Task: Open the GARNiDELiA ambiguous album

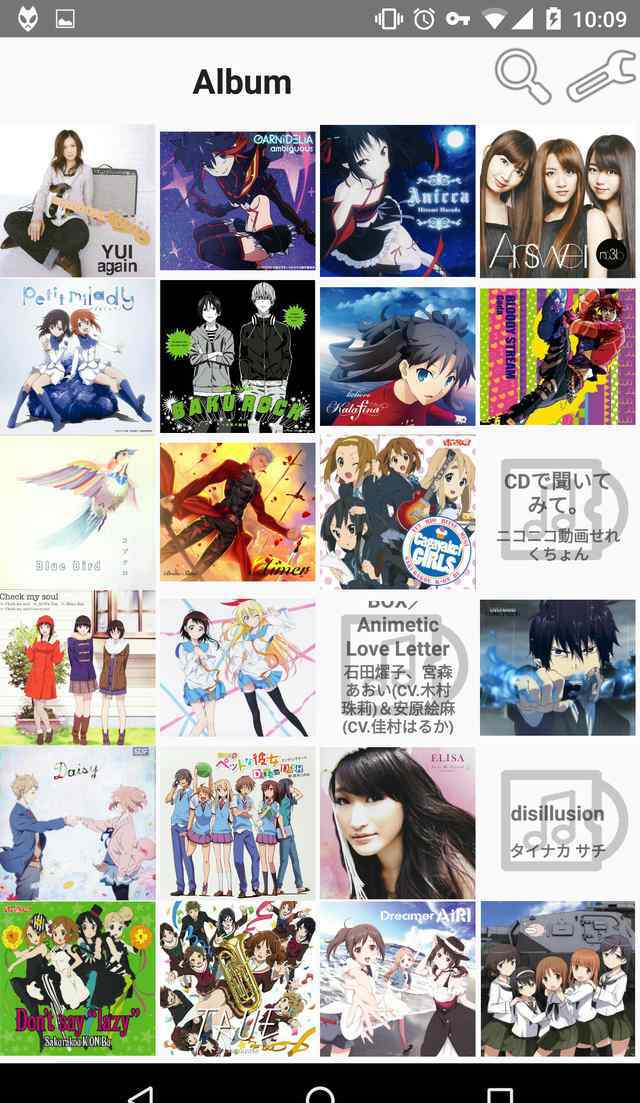Action: tap(237, 201)
